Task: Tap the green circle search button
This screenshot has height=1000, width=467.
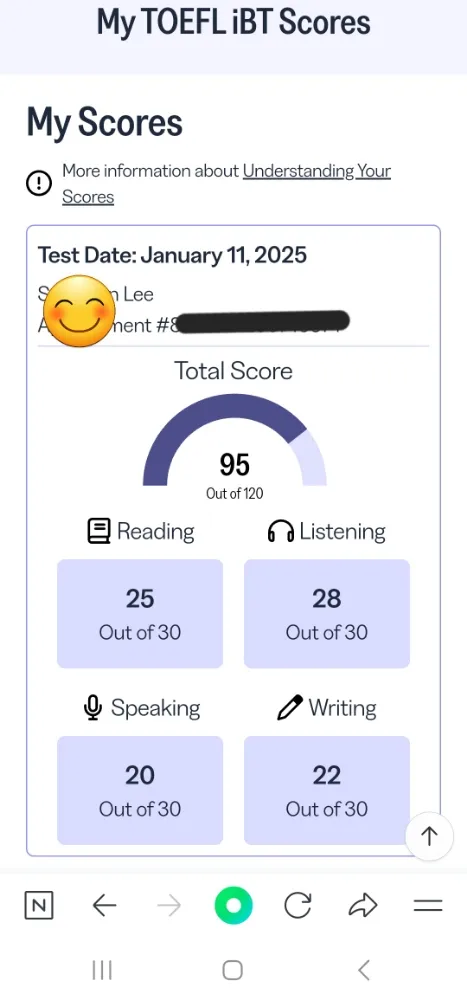Action: (234, 906)
